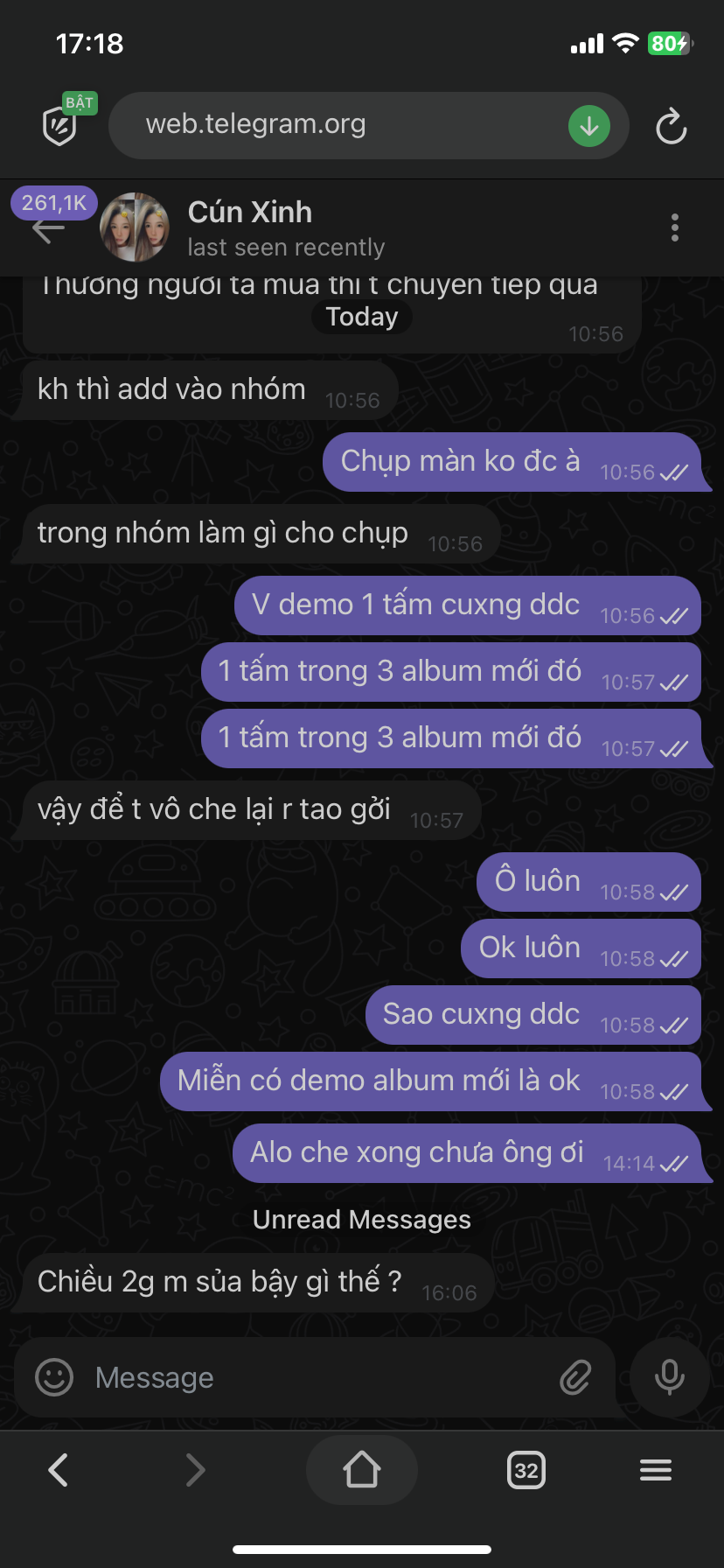This screenshot has width=724, height=1568.
Task: Attach a file with the paperclip
Action: (575, 1378)
